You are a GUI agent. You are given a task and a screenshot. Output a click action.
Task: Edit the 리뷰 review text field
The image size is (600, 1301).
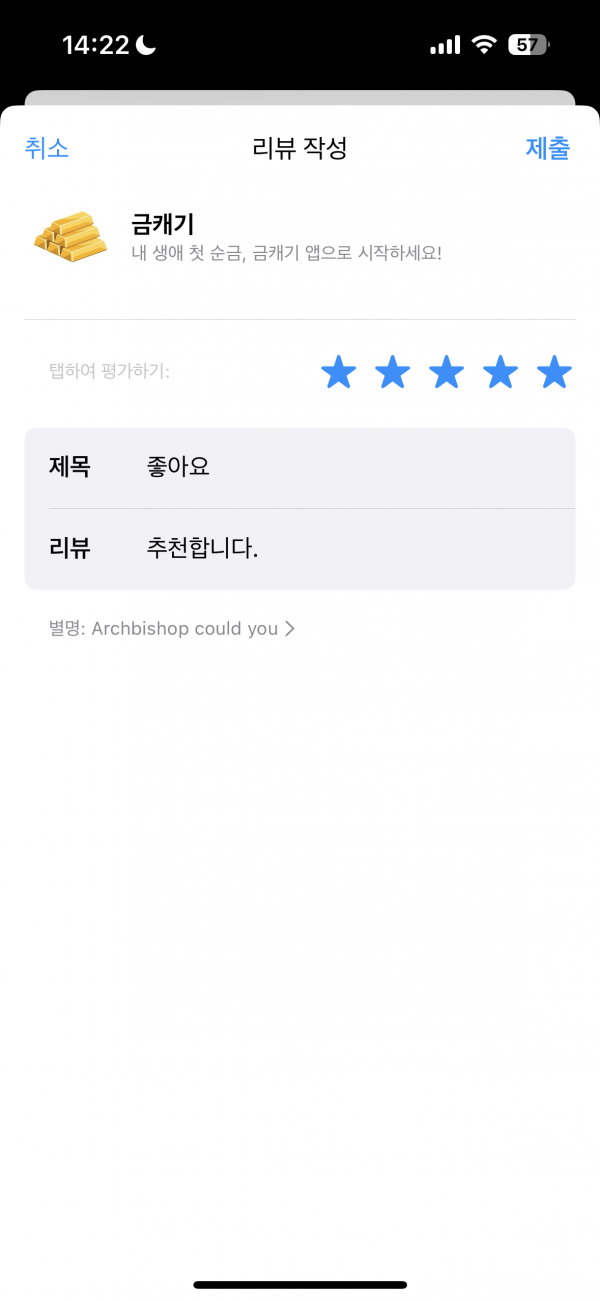pos(300,549)
